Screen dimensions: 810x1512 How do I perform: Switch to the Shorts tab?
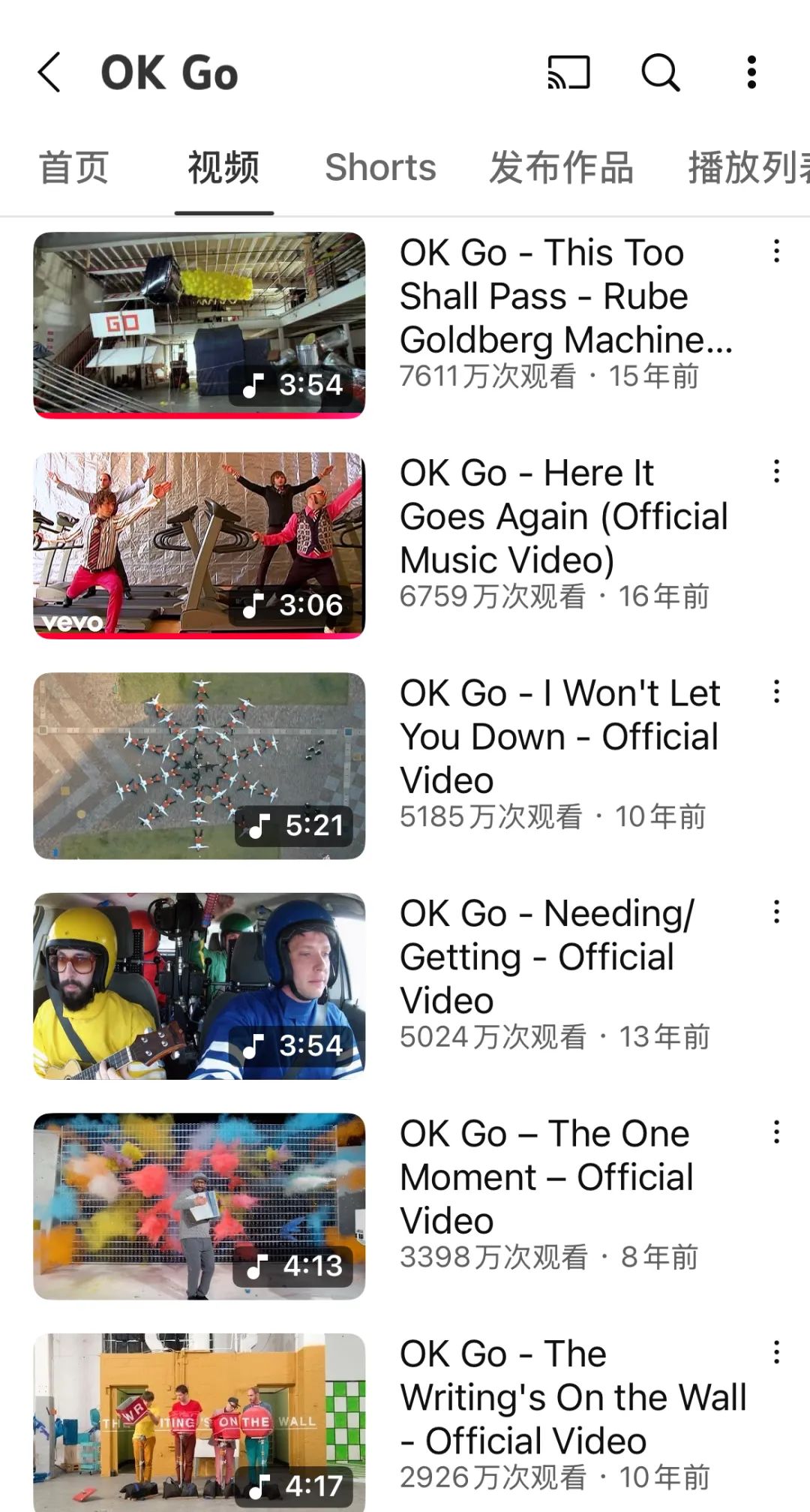(380, 167)
